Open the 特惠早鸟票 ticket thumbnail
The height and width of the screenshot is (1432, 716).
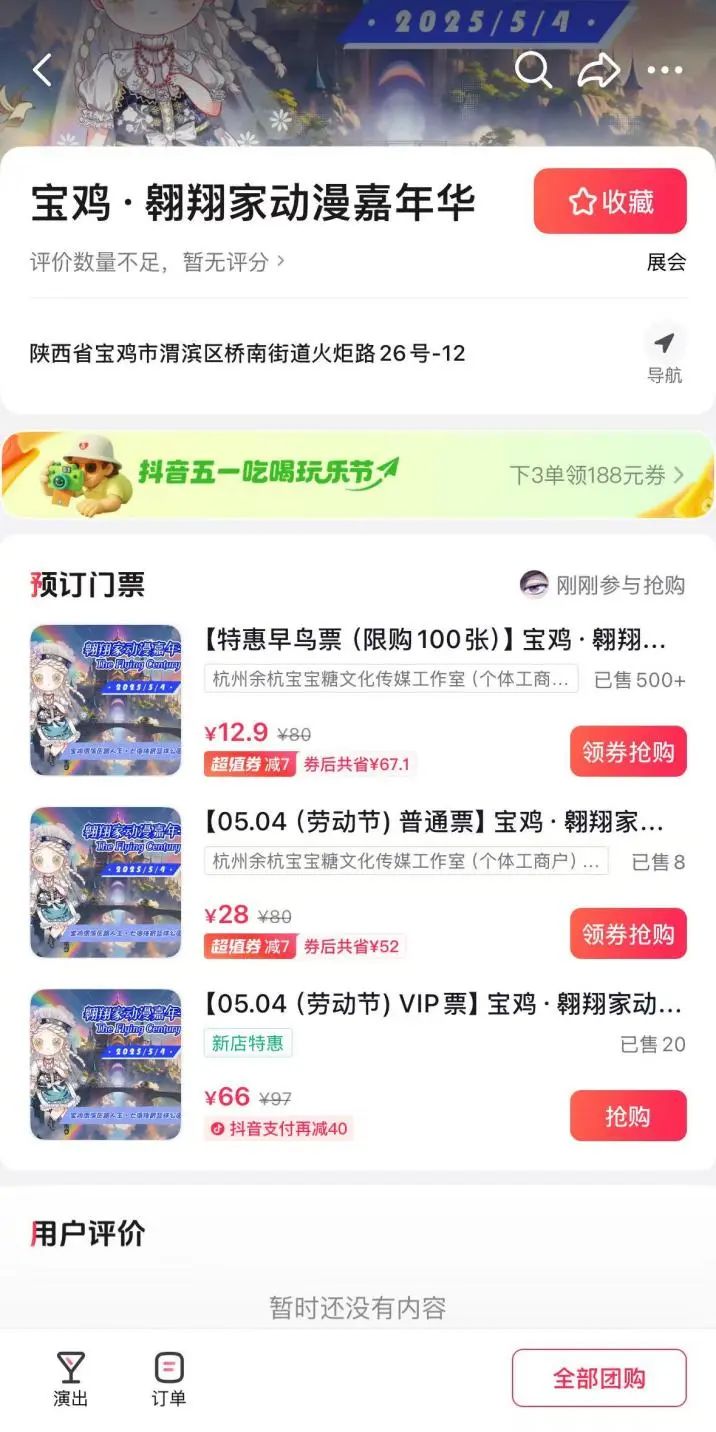tap(106, 700)
